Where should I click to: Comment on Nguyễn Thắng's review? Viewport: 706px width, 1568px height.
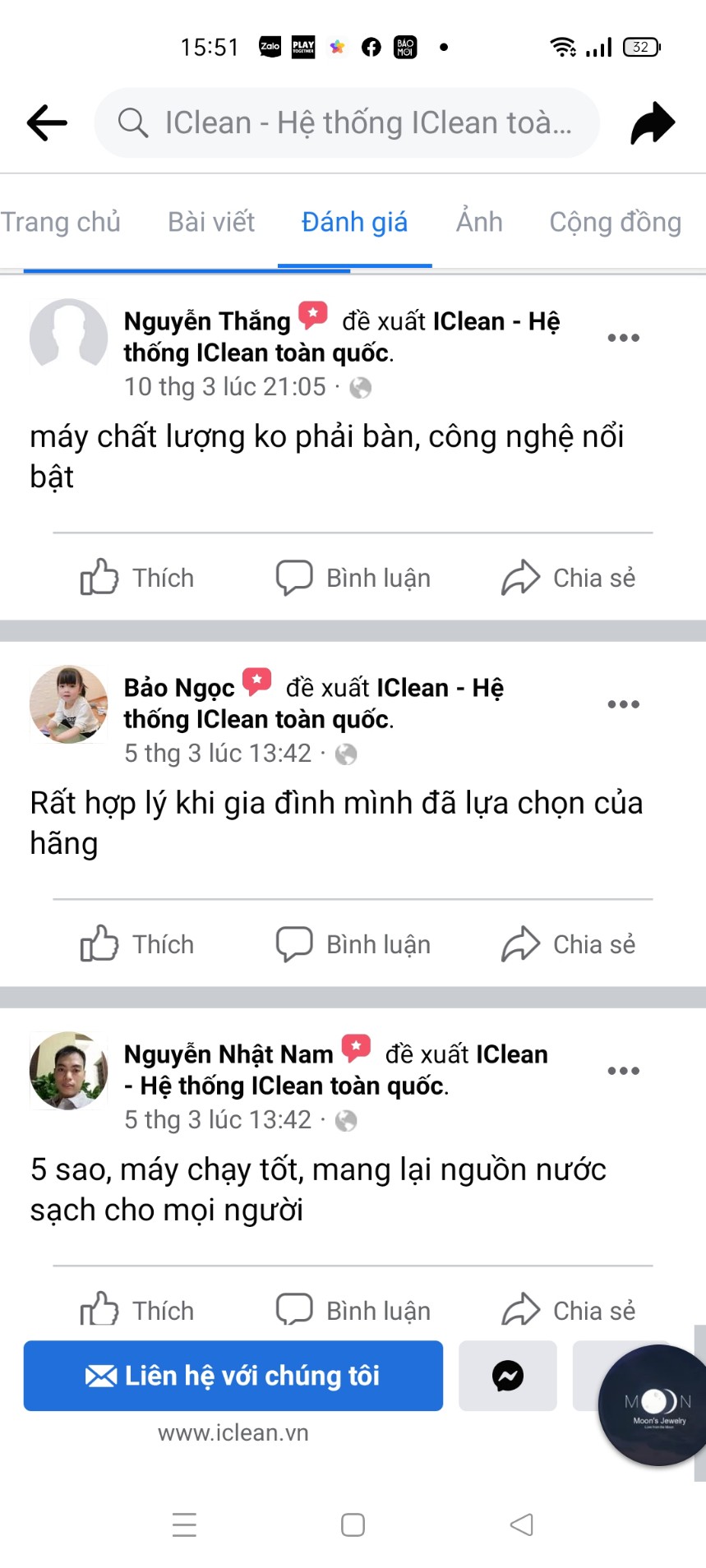click(353, 578)
